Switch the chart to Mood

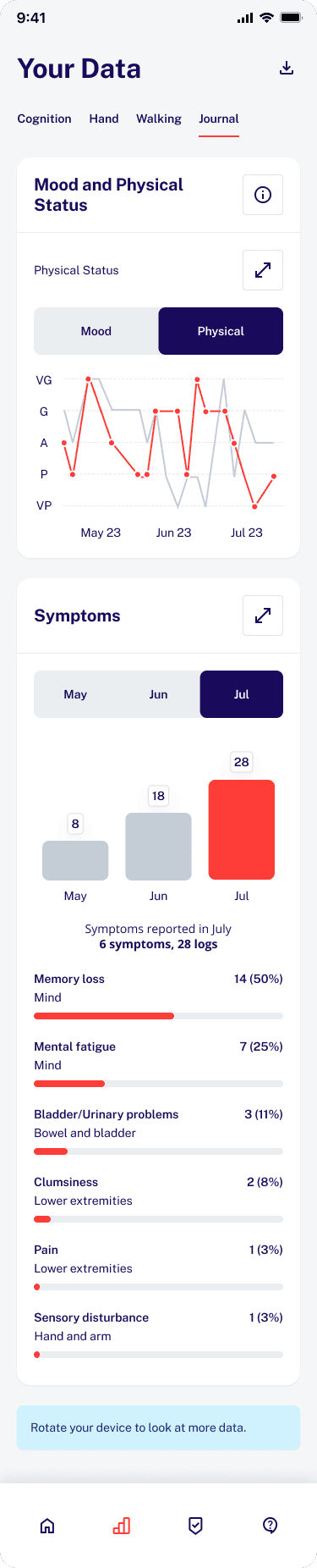pyautogui.click(x=96, y=331)
